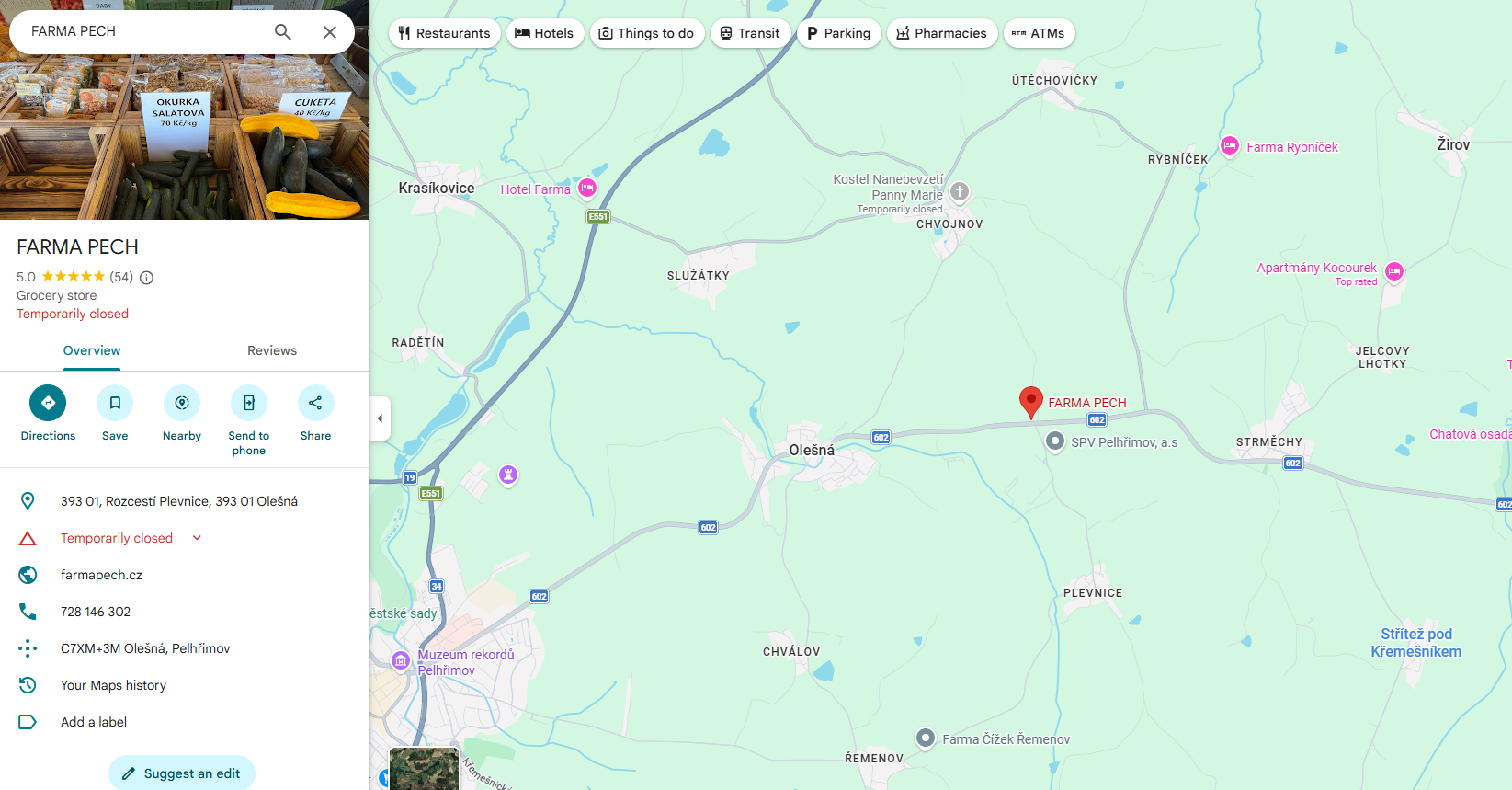Show Hotels on the map

(545, 33)
